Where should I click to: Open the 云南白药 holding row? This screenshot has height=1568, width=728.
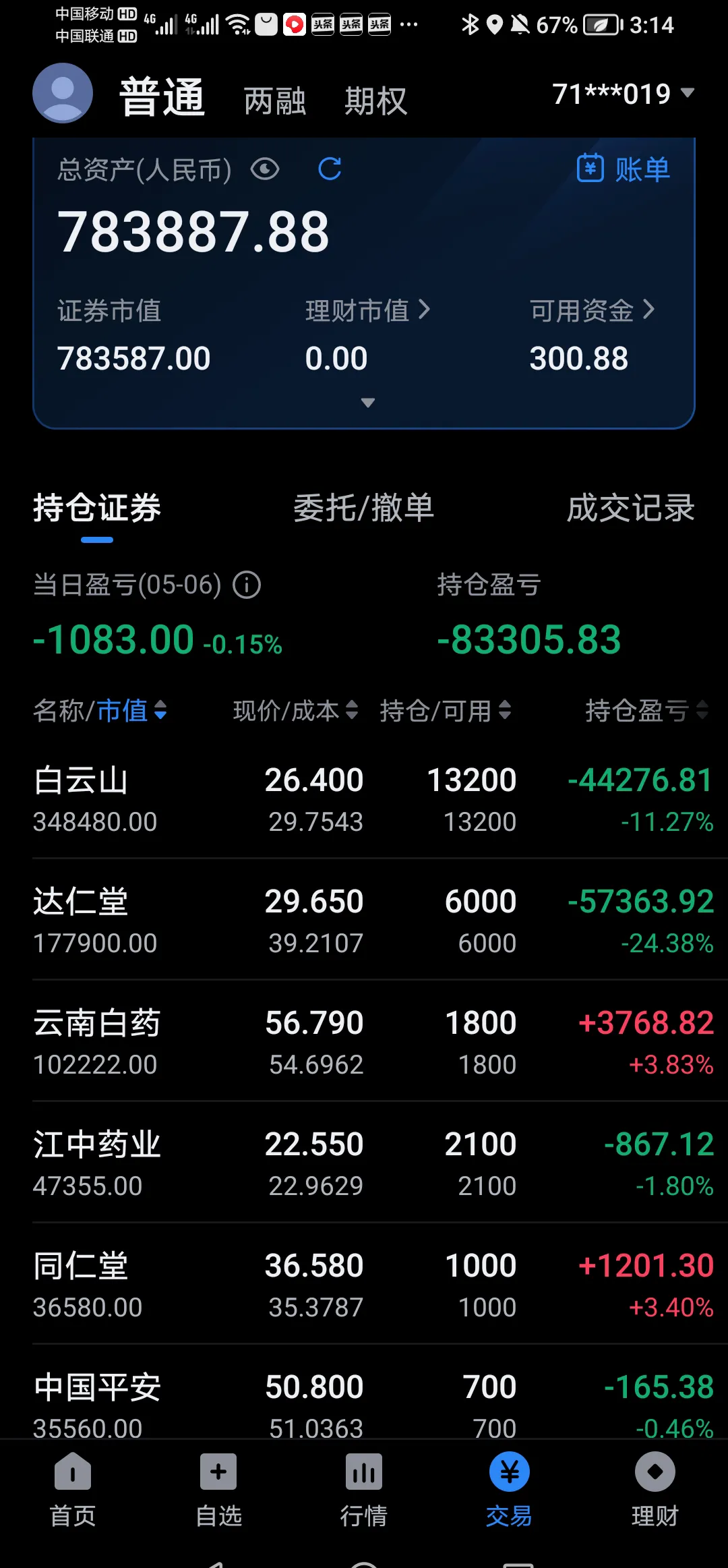[364, 1042]
